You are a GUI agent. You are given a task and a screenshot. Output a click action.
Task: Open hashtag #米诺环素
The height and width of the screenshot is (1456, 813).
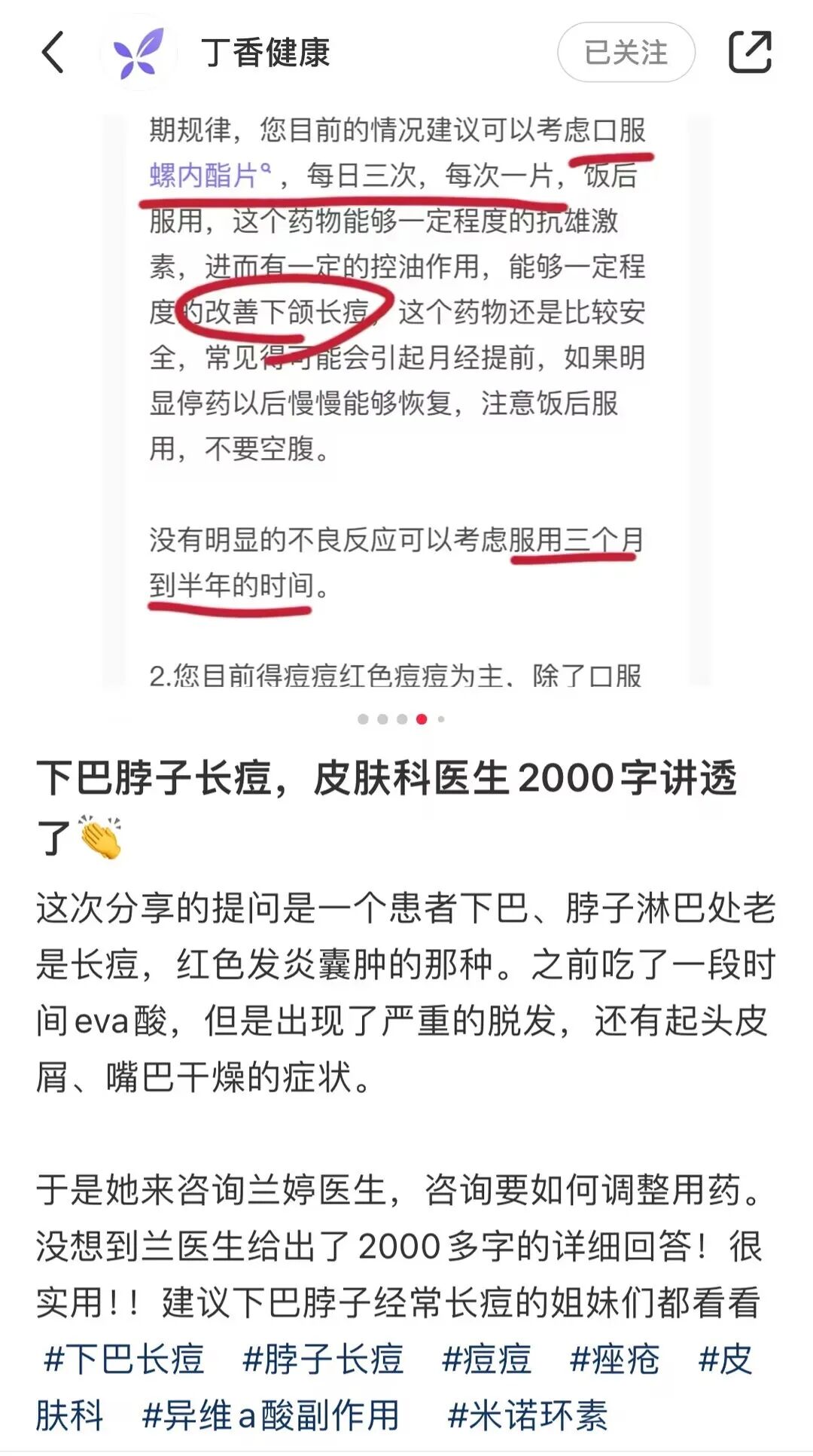tap(527, 1415)
